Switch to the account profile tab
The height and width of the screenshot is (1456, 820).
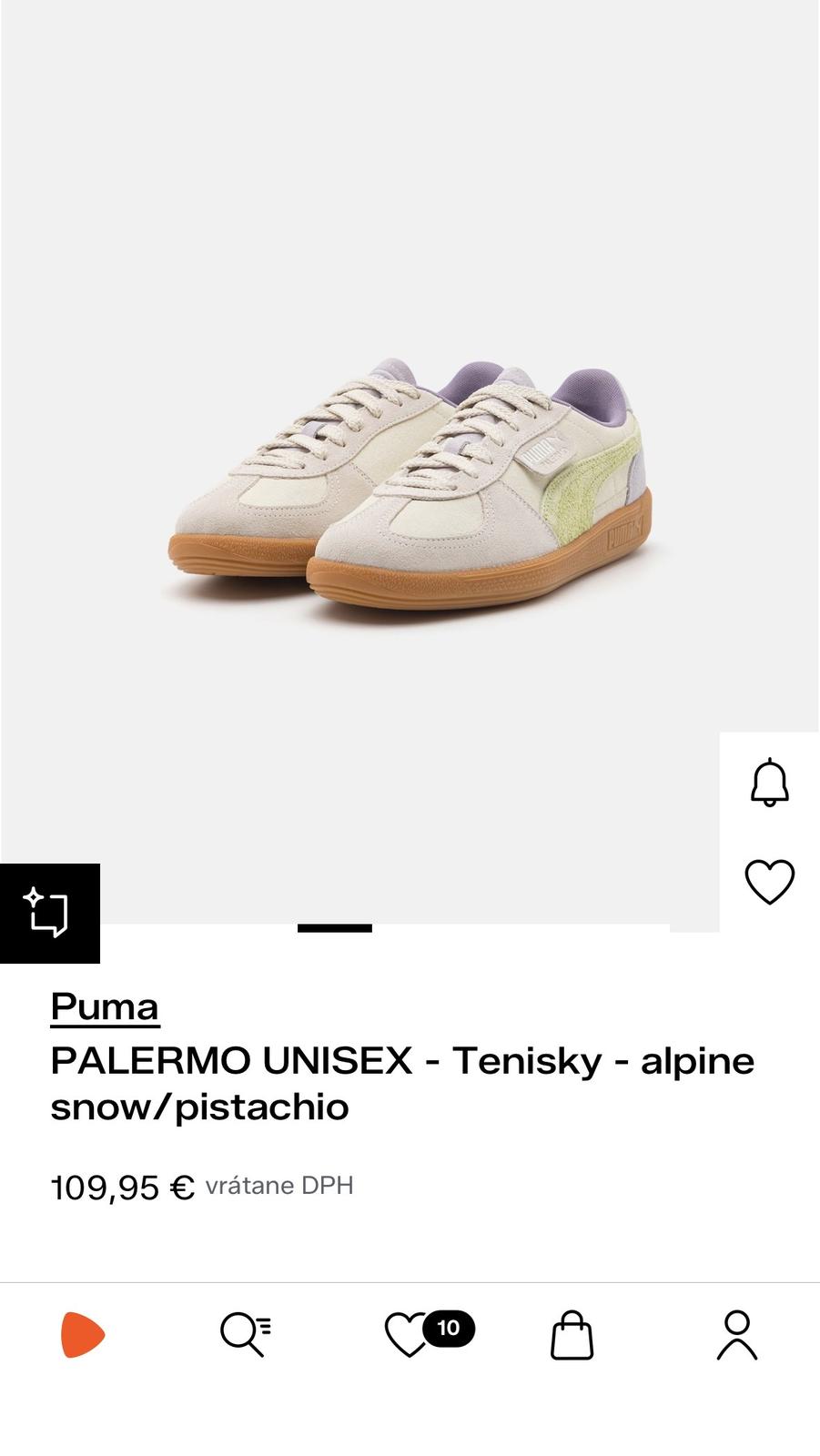coord(736,1335)
